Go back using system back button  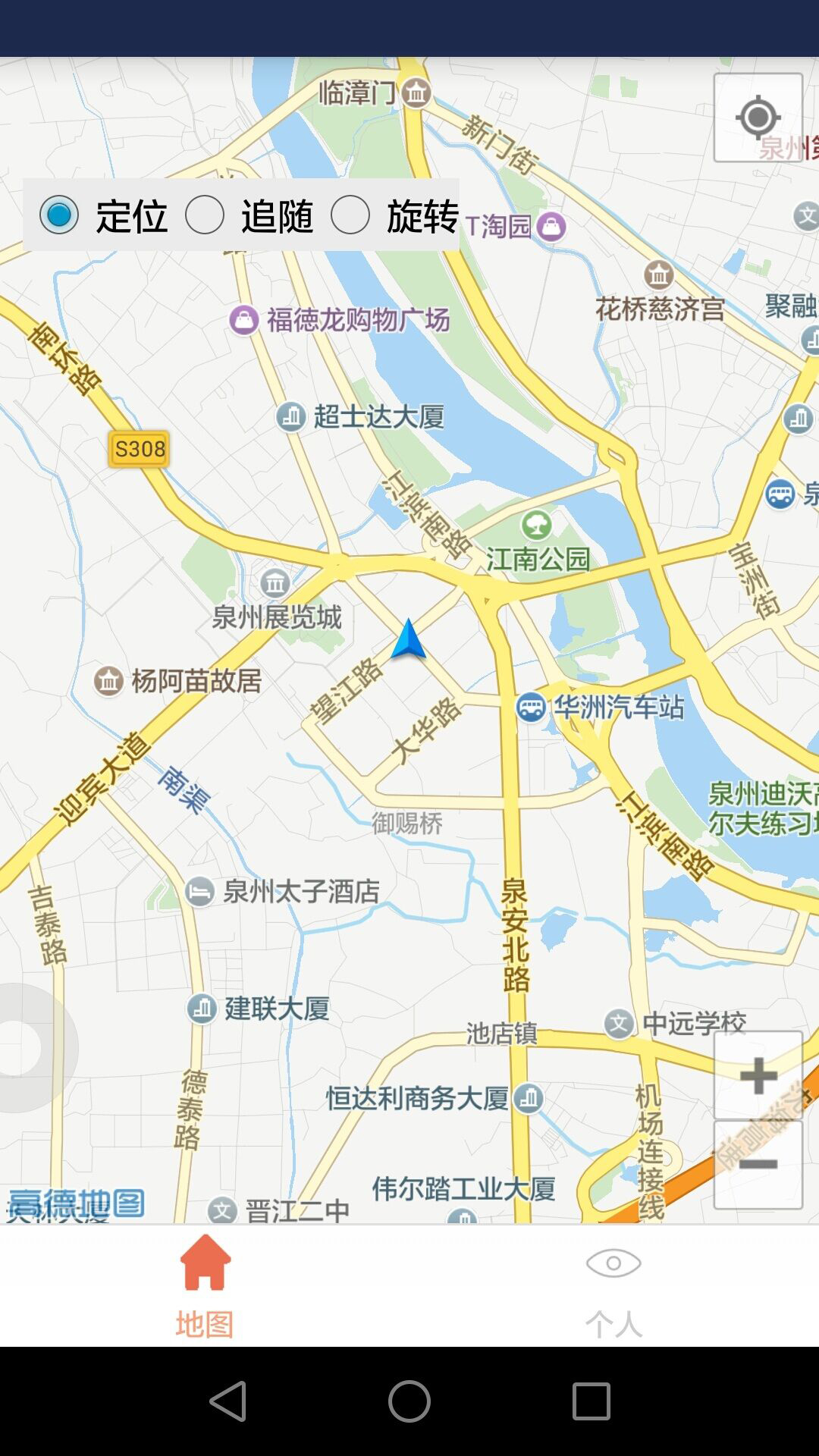coord(228,1401)
